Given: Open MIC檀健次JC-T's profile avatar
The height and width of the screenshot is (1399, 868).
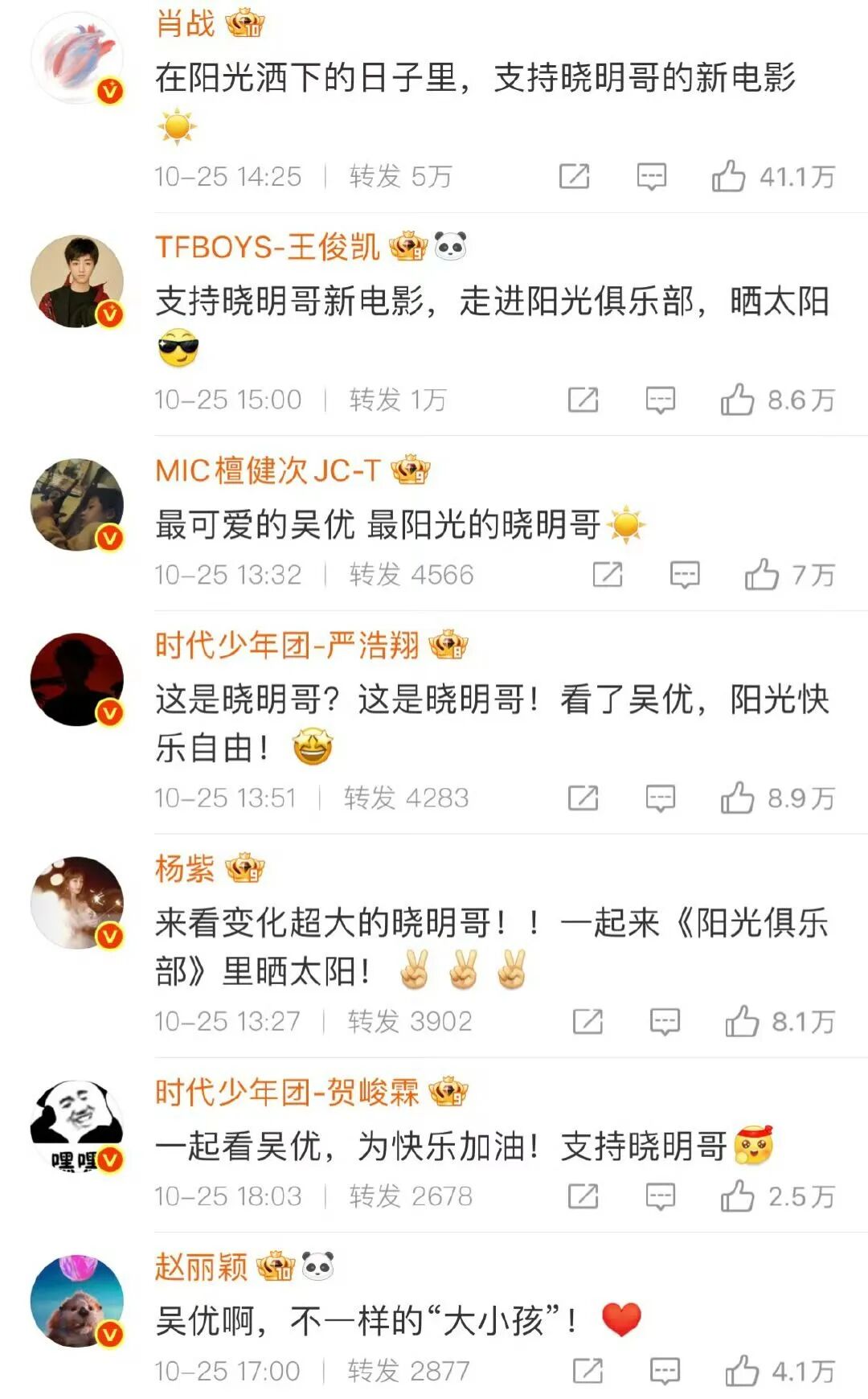Looking at the screenshot, I should point(77,505).
